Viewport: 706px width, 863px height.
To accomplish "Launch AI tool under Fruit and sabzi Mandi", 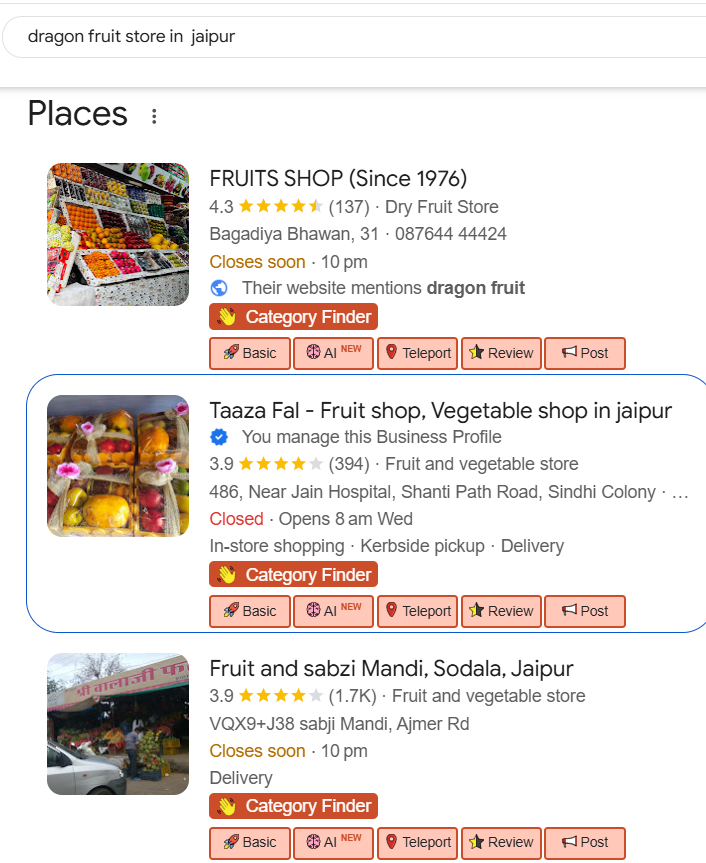I will click(x=333, y=842).
